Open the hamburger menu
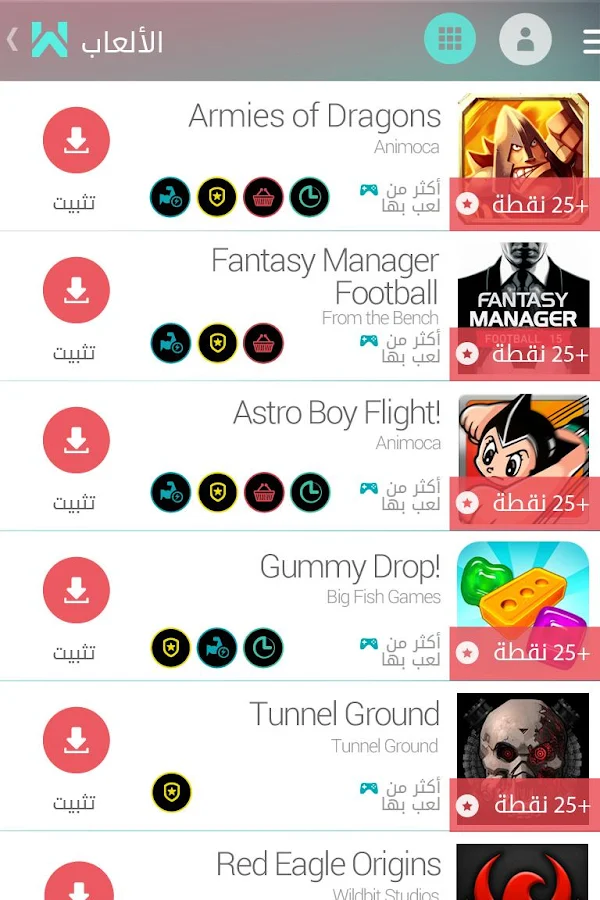This screenshot has height=900, width=600. 591,41
